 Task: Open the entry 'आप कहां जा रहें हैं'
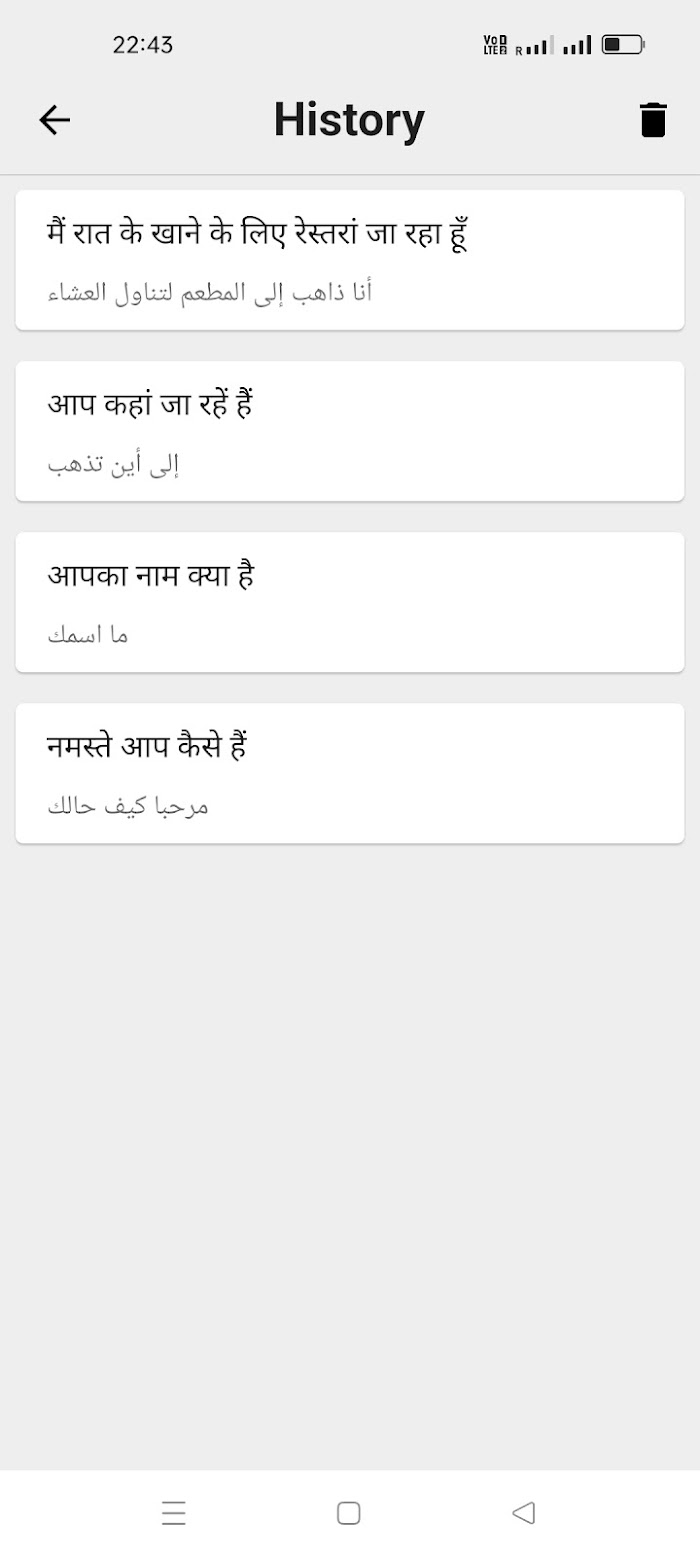[350, 431]
